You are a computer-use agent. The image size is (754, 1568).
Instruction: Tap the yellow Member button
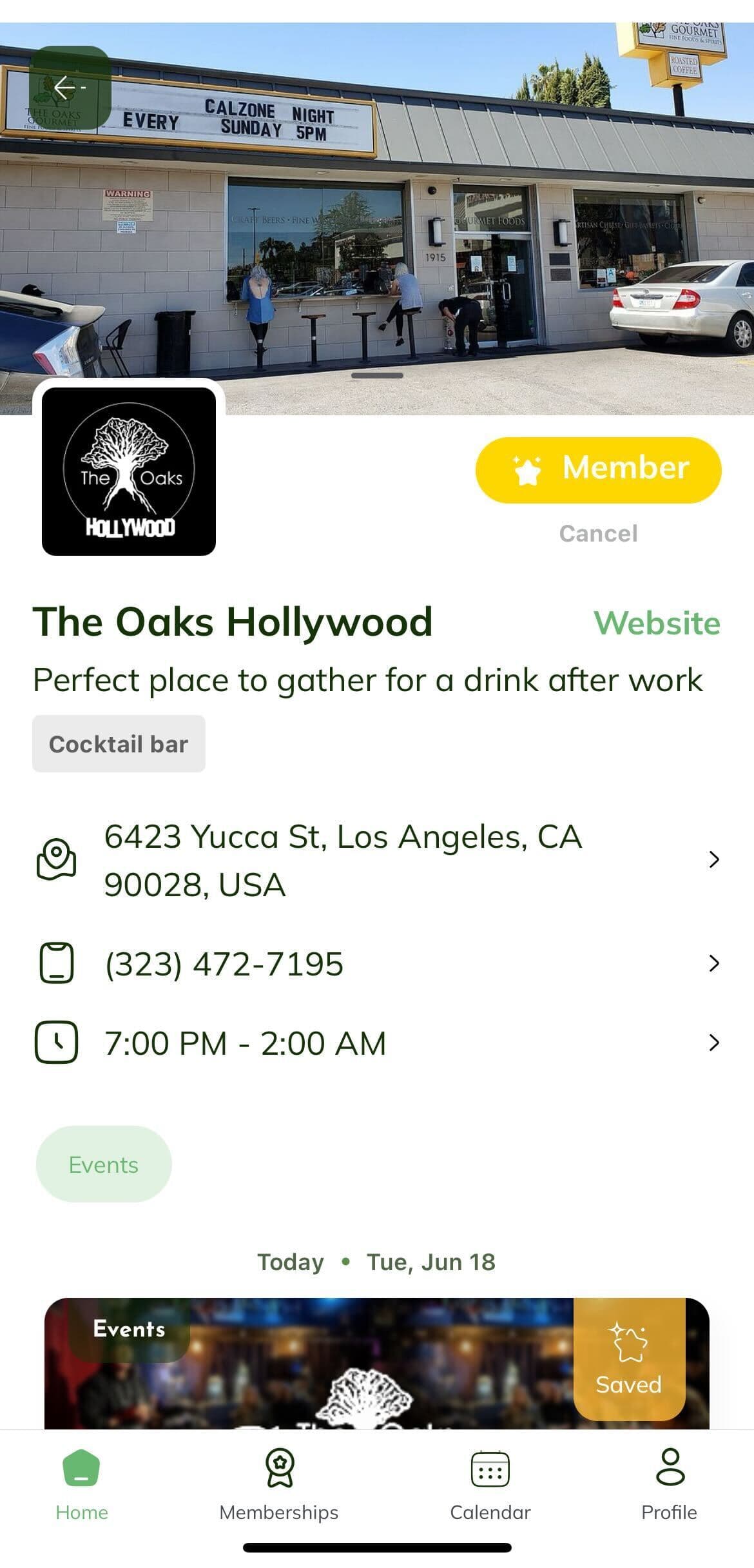click(598, 469)
